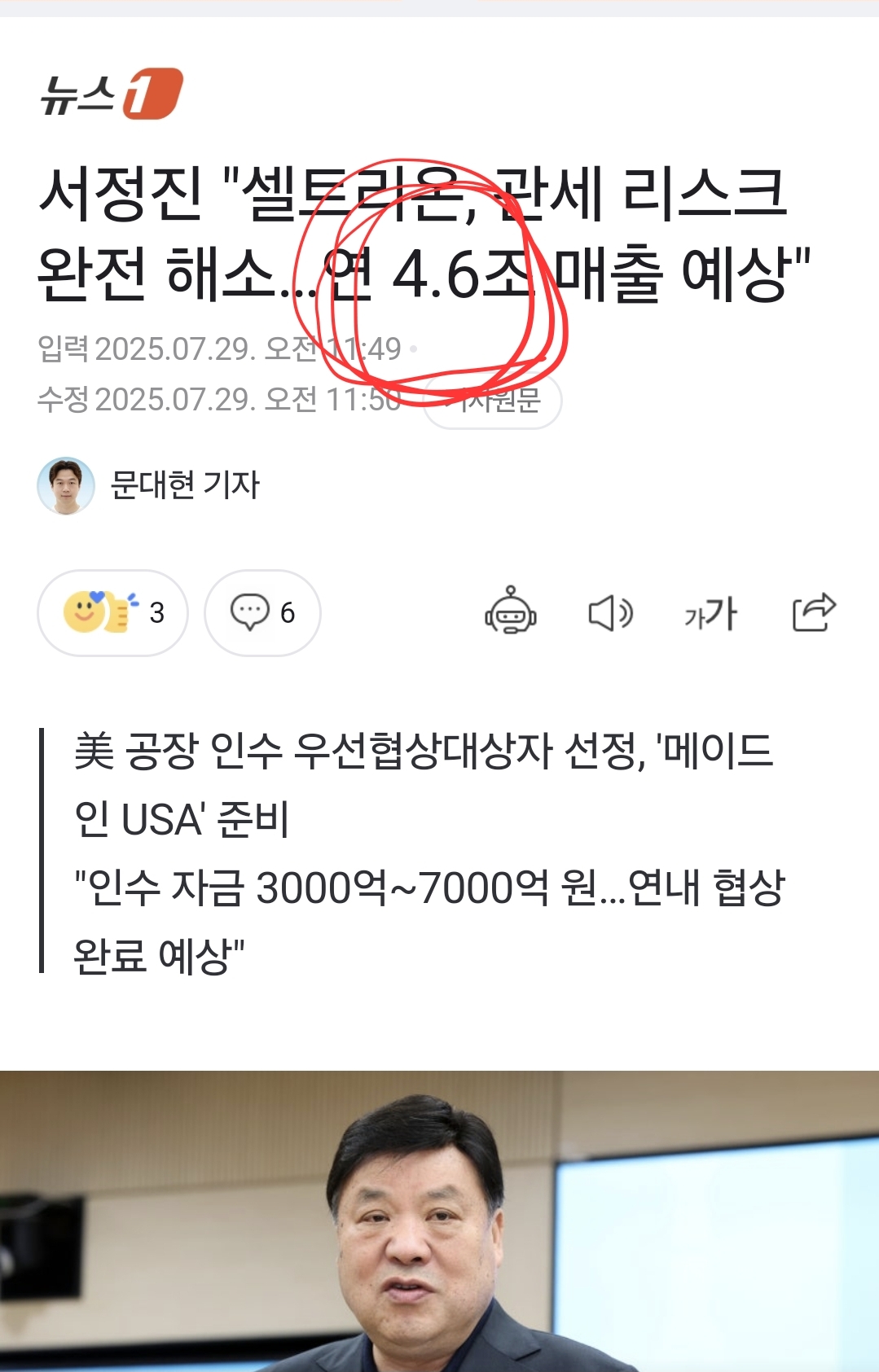View the article photo in full
The height and width of the screenshot is (1372, 879).
click(439, 1221)
